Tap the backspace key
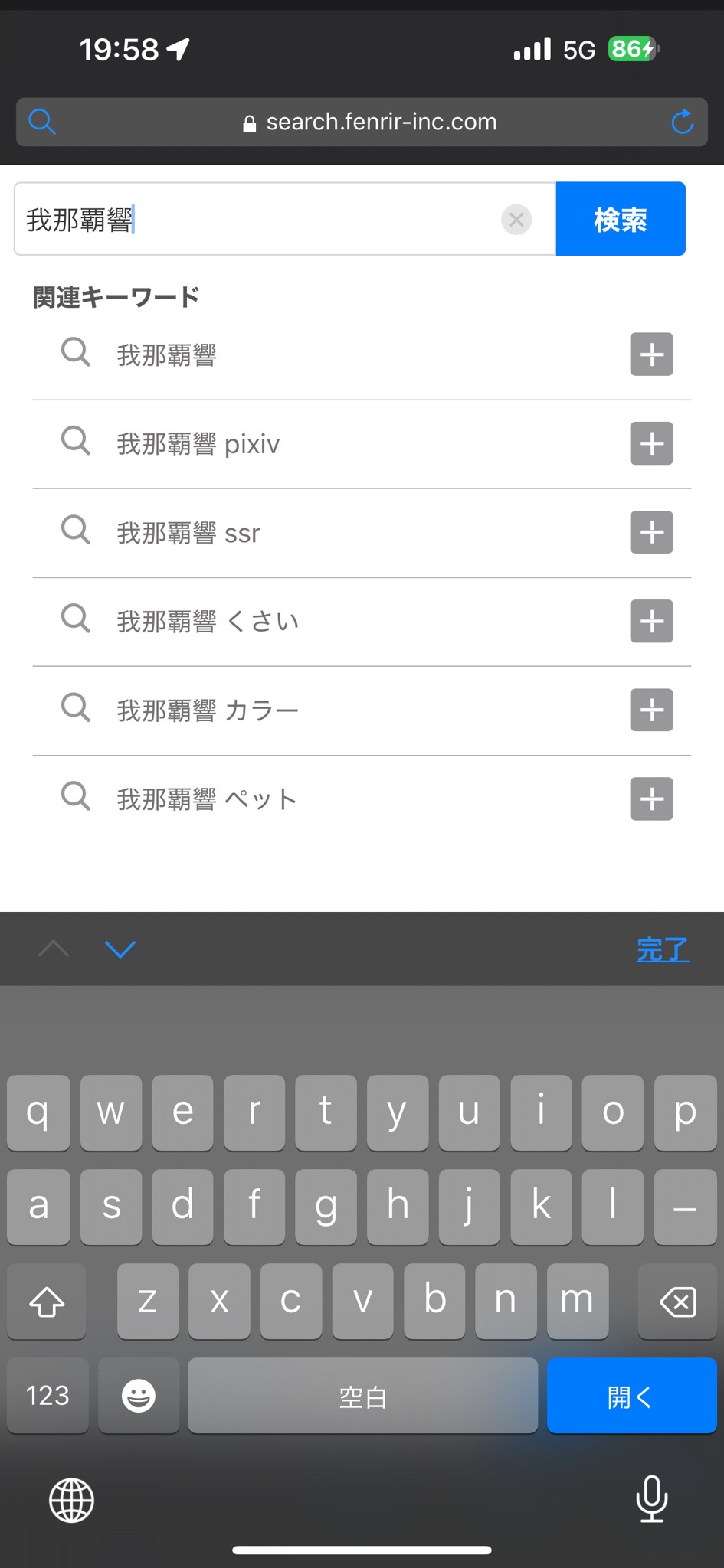The height and width of the screenshot is (1568, 724). 677,1302
